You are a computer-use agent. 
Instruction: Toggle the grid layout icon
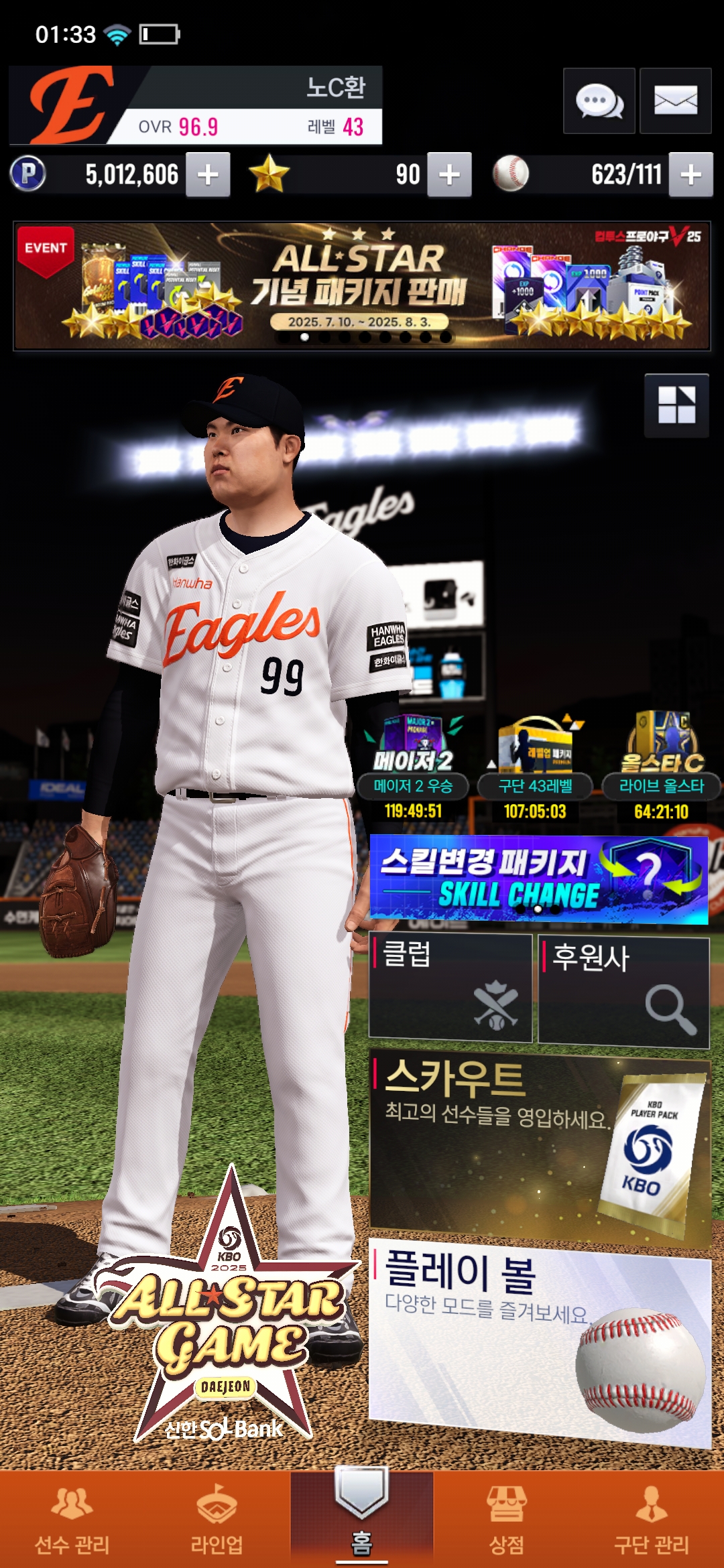[676, 405]
